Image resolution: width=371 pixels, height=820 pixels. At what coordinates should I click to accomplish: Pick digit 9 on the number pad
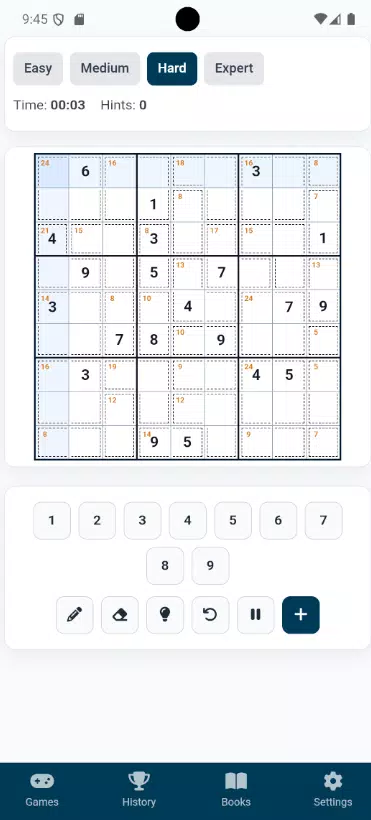coord(210,565)
